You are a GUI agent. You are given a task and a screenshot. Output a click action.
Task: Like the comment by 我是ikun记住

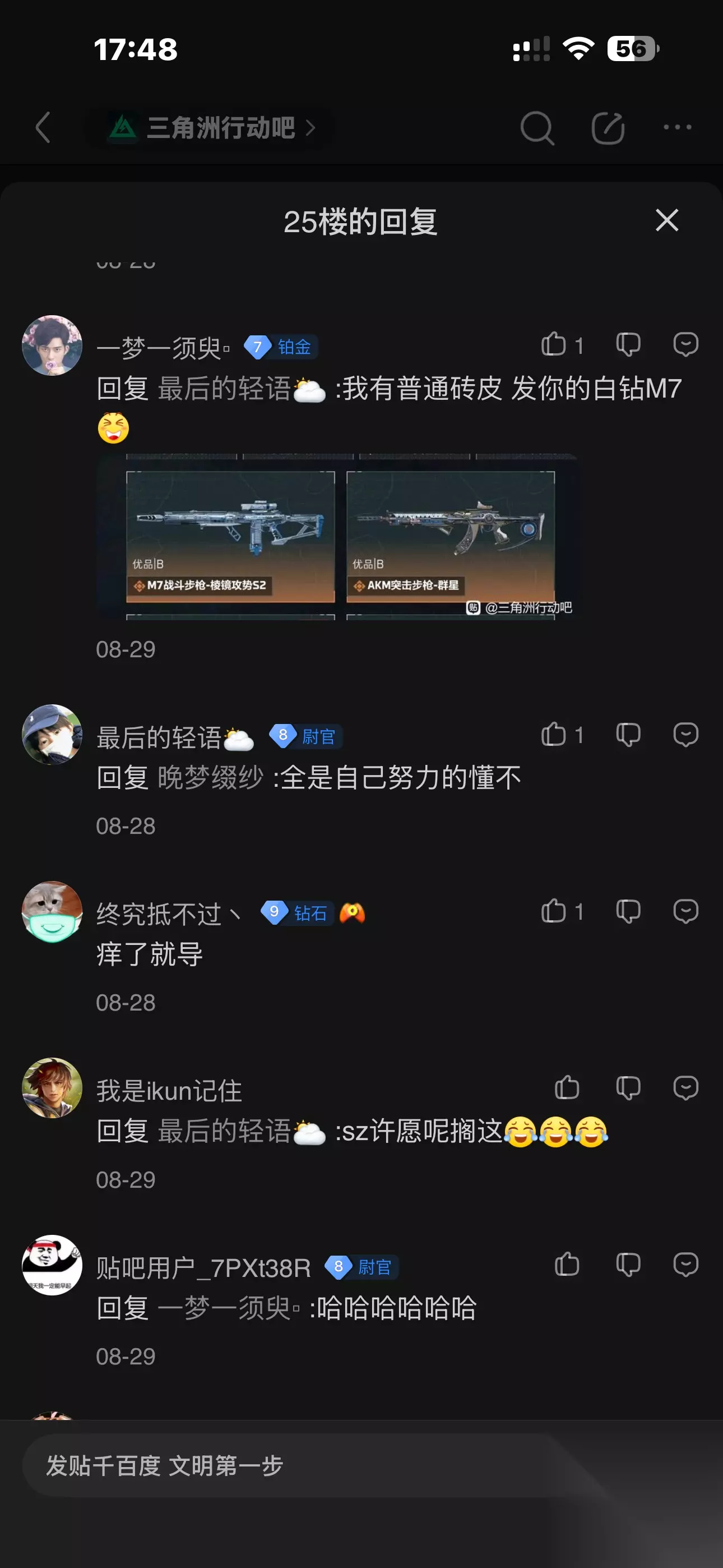point(567,1088)
